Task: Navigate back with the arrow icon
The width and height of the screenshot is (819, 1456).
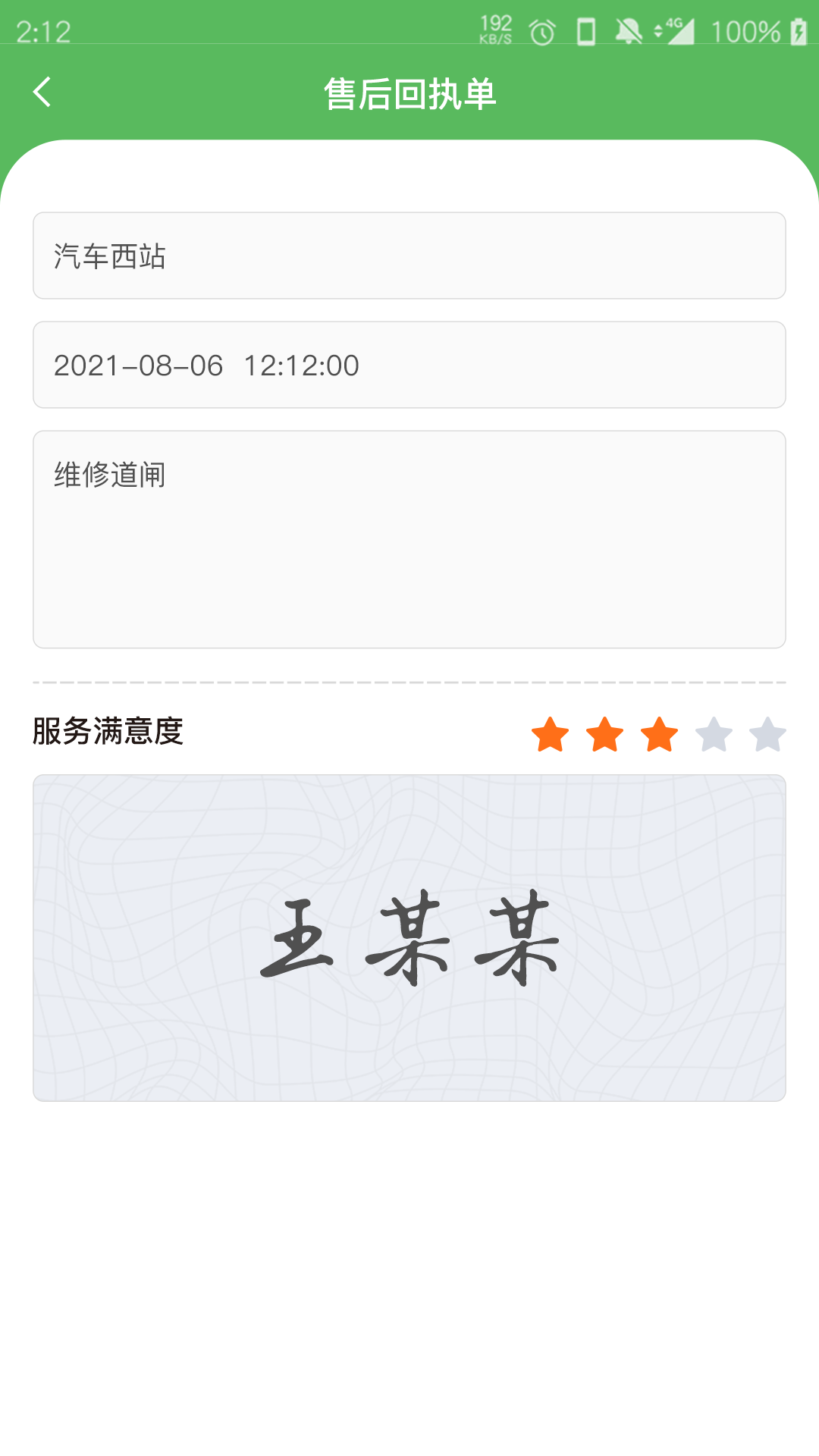Action: click(42, 93)
